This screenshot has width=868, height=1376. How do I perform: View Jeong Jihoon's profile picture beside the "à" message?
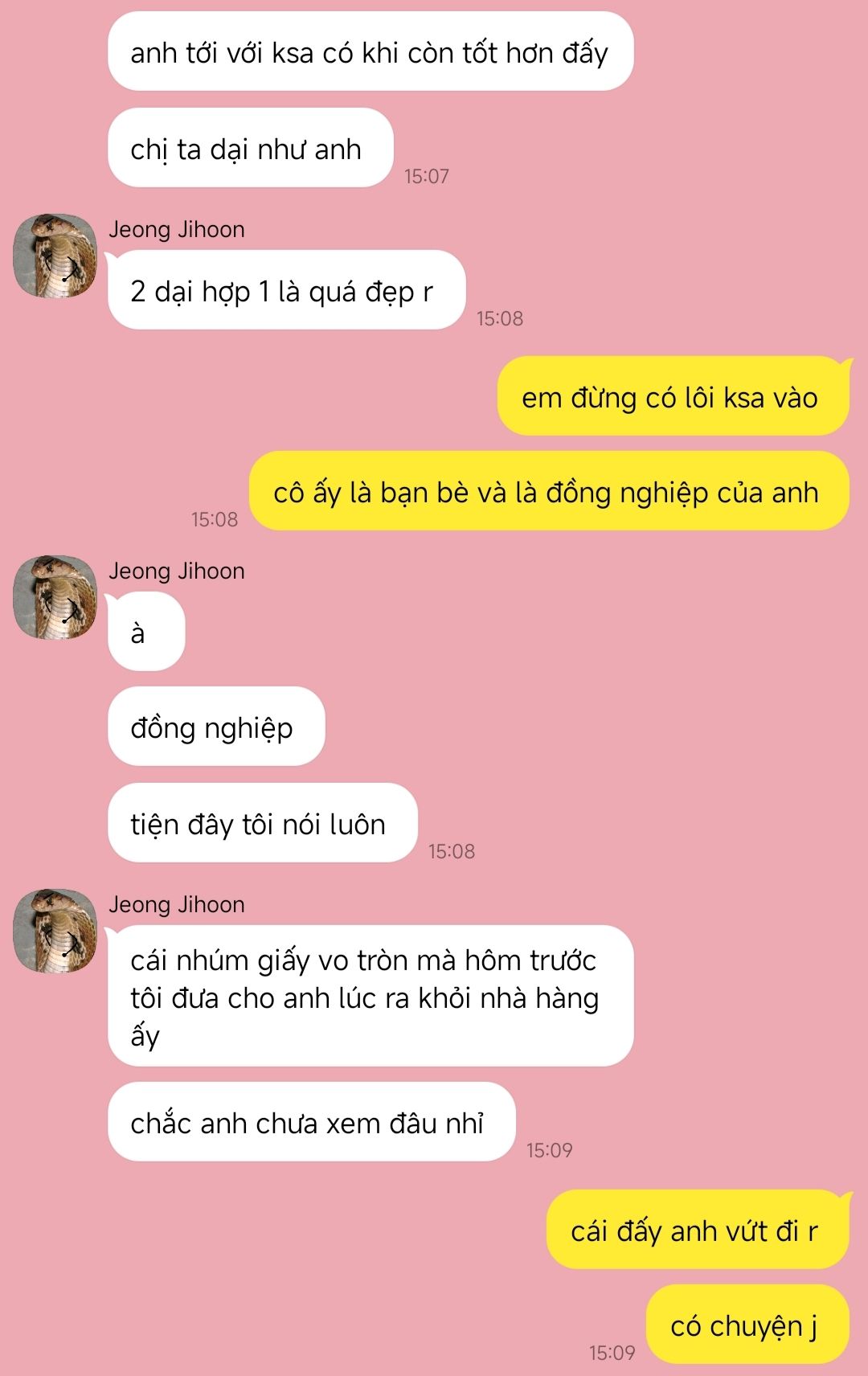(55, 597)
